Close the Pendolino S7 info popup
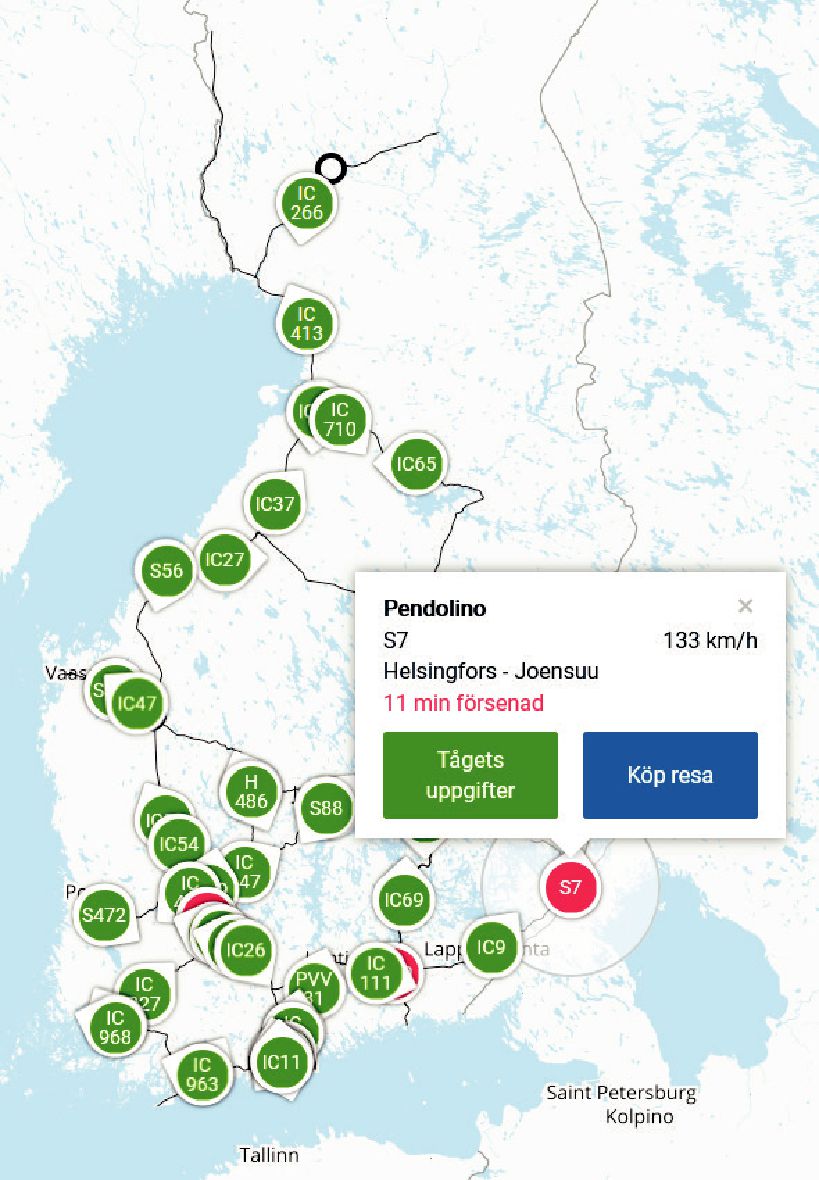The height and width of the screenshot is (1180, 819). [744, 606]
